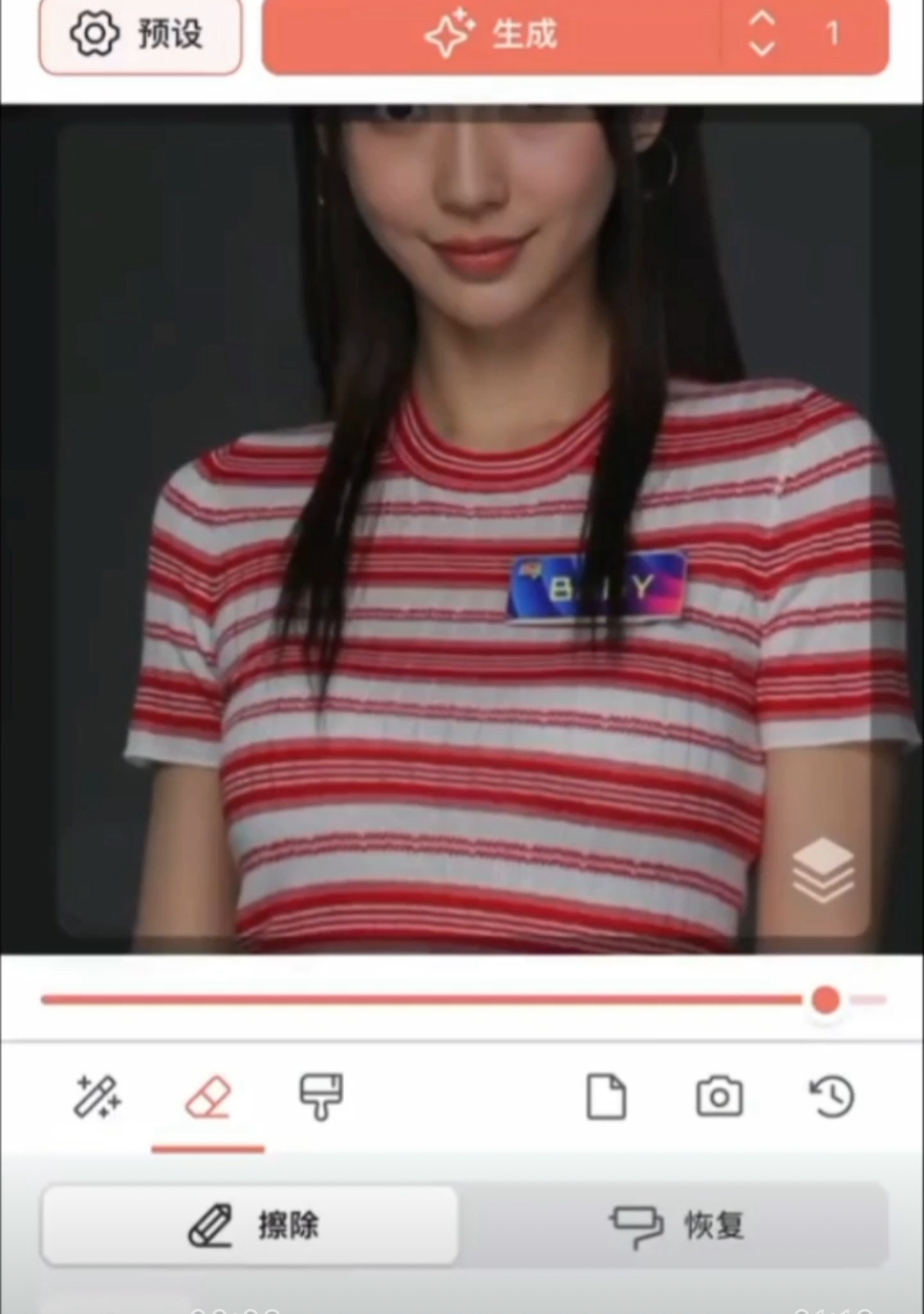Select the magic wand tool
The image size is (924, 1314).
point(97,1096)
